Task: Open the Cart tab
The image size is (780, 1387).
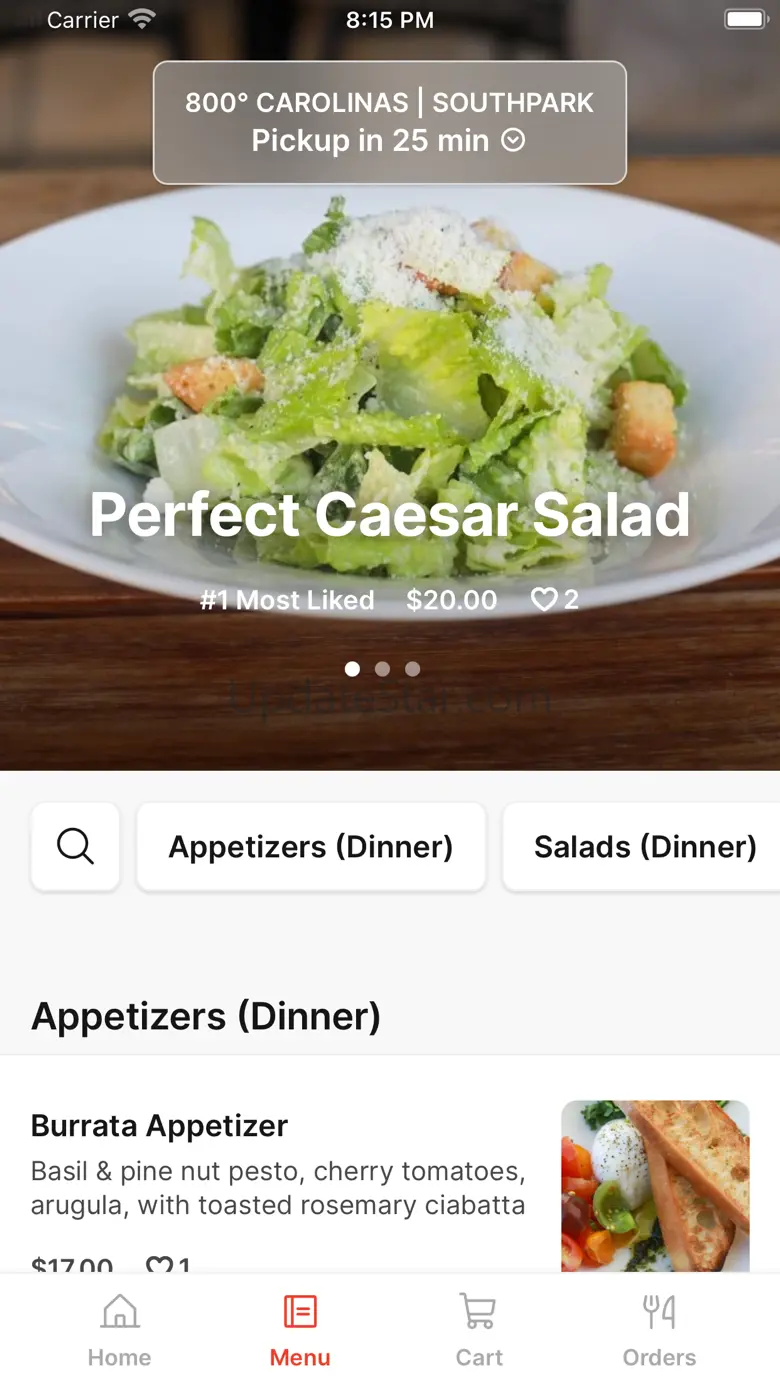Action: [479, 1330]
